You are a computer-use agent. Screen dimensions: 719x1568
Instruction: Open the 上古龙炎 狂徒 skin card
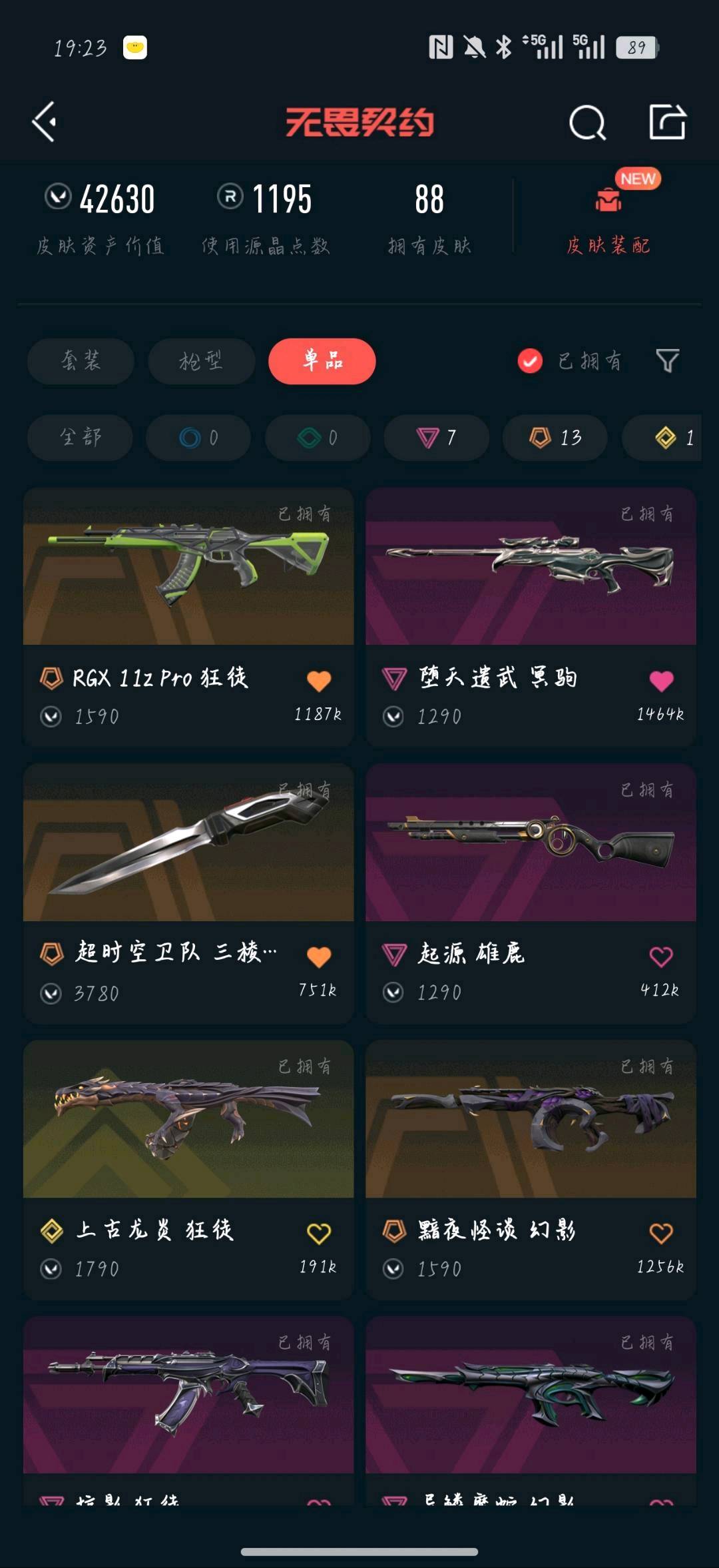[188, 1170]
